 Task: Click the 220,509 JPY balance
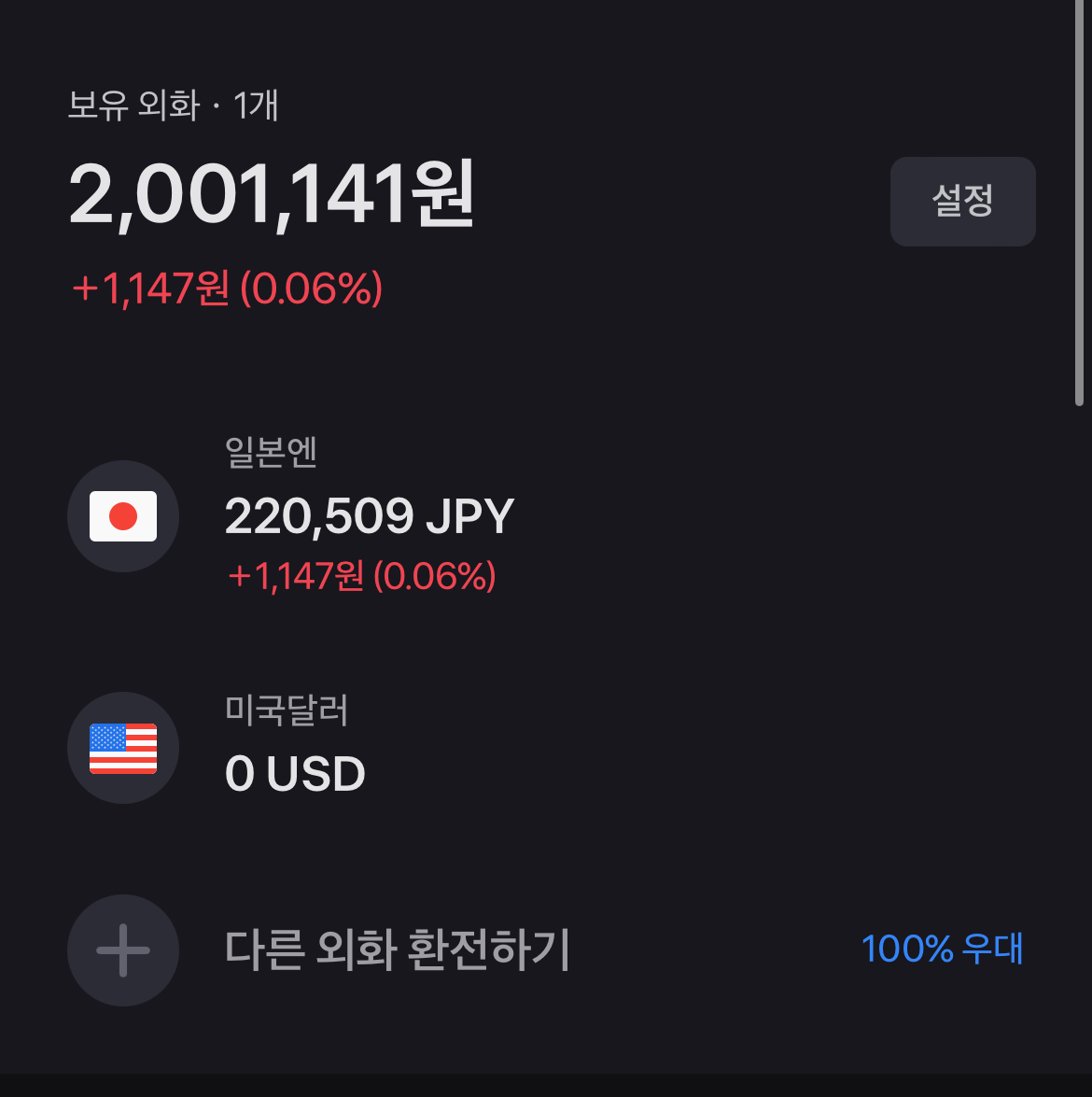point(370,515)
